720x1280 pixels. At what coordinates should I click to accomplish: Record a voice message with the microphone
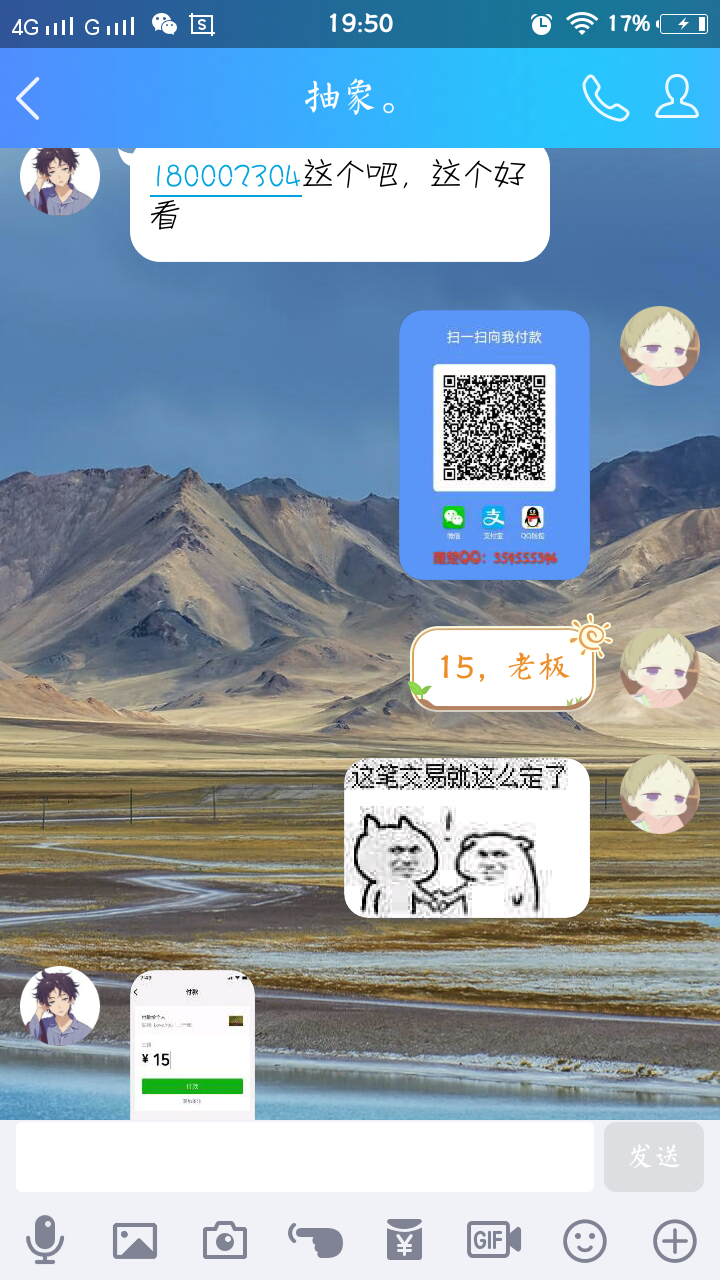[x=45, y=1241]
